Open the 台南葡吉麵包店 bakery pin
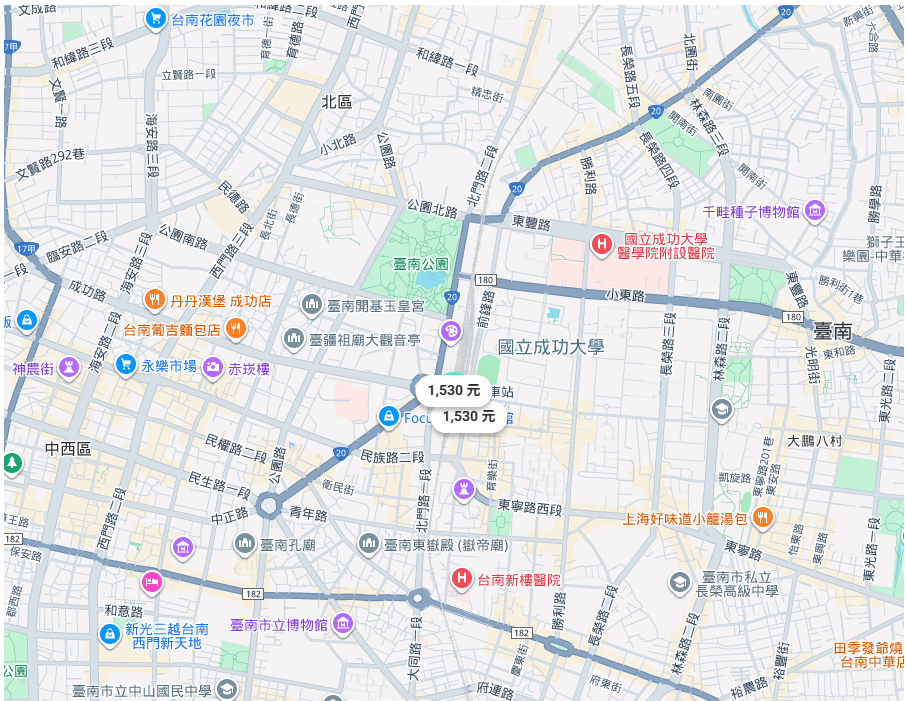Image resolution: width=906 pixels, height=701 pixels. (x=235, y=327)
